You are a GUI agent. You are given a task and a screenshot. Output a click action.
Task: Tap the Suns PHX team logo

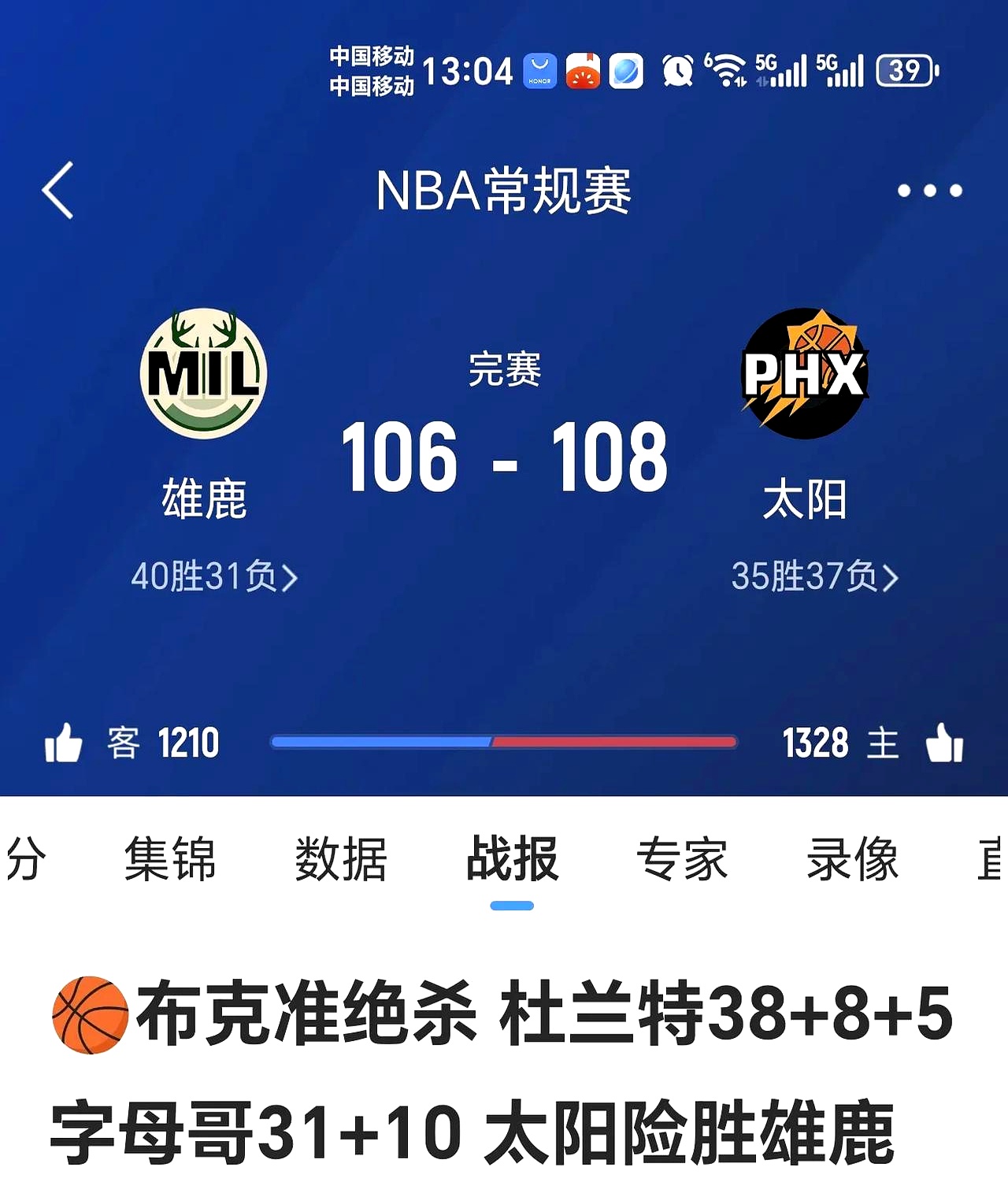click(805, 372)
